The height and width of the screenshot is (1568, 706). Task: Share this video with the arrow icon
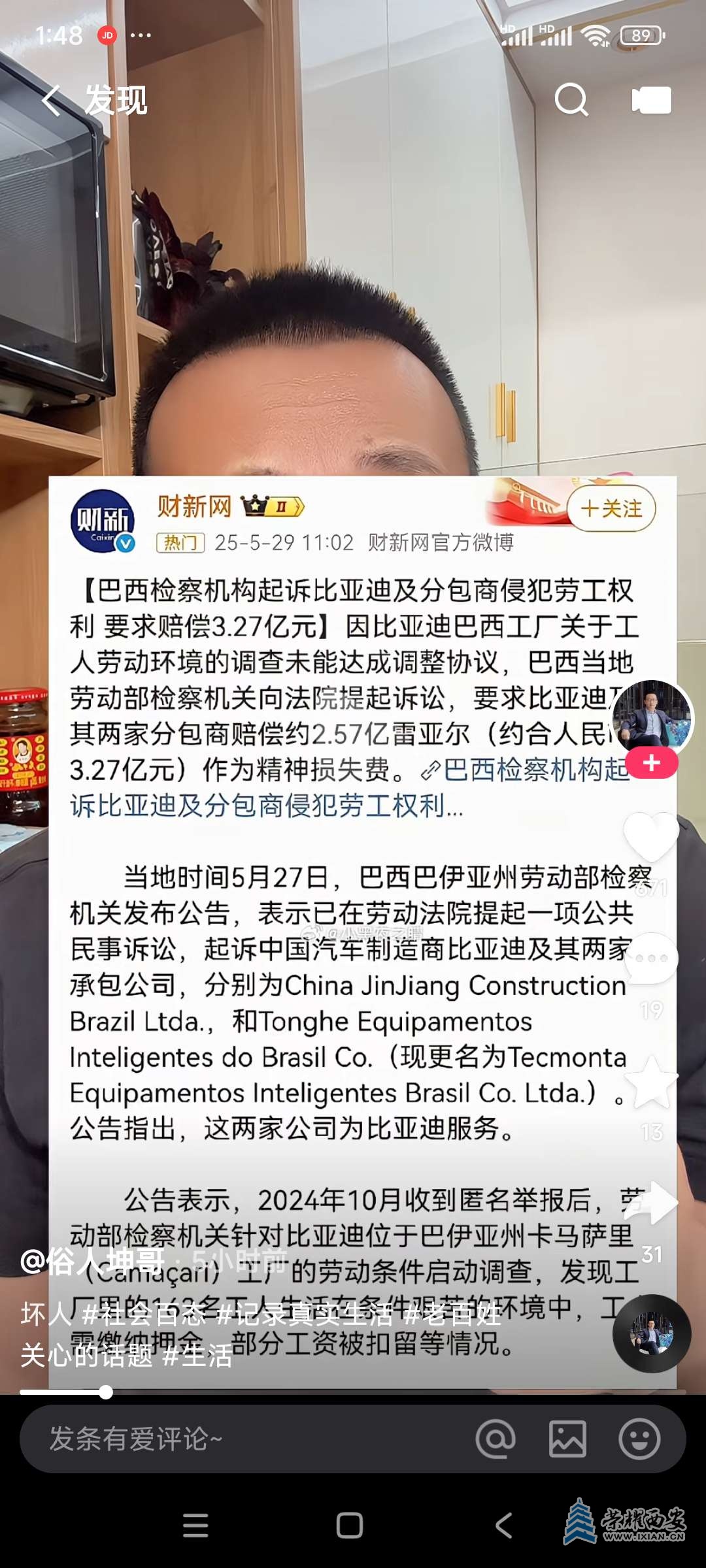(651, 1202)
